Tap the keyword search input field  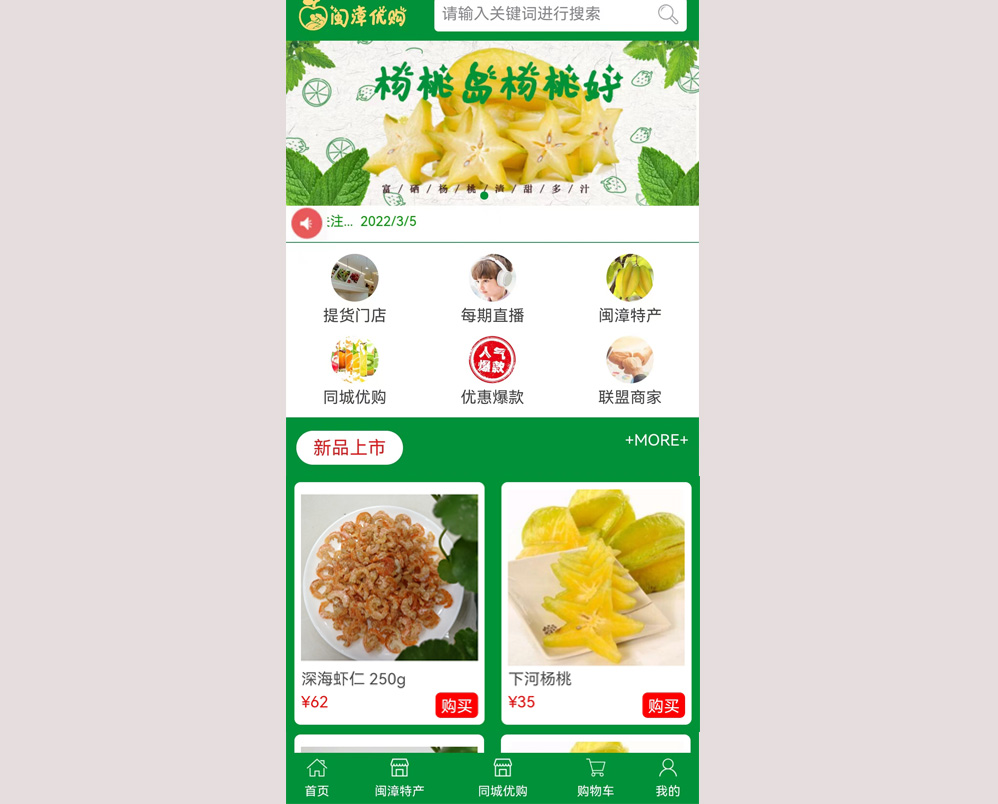(545, 14)
